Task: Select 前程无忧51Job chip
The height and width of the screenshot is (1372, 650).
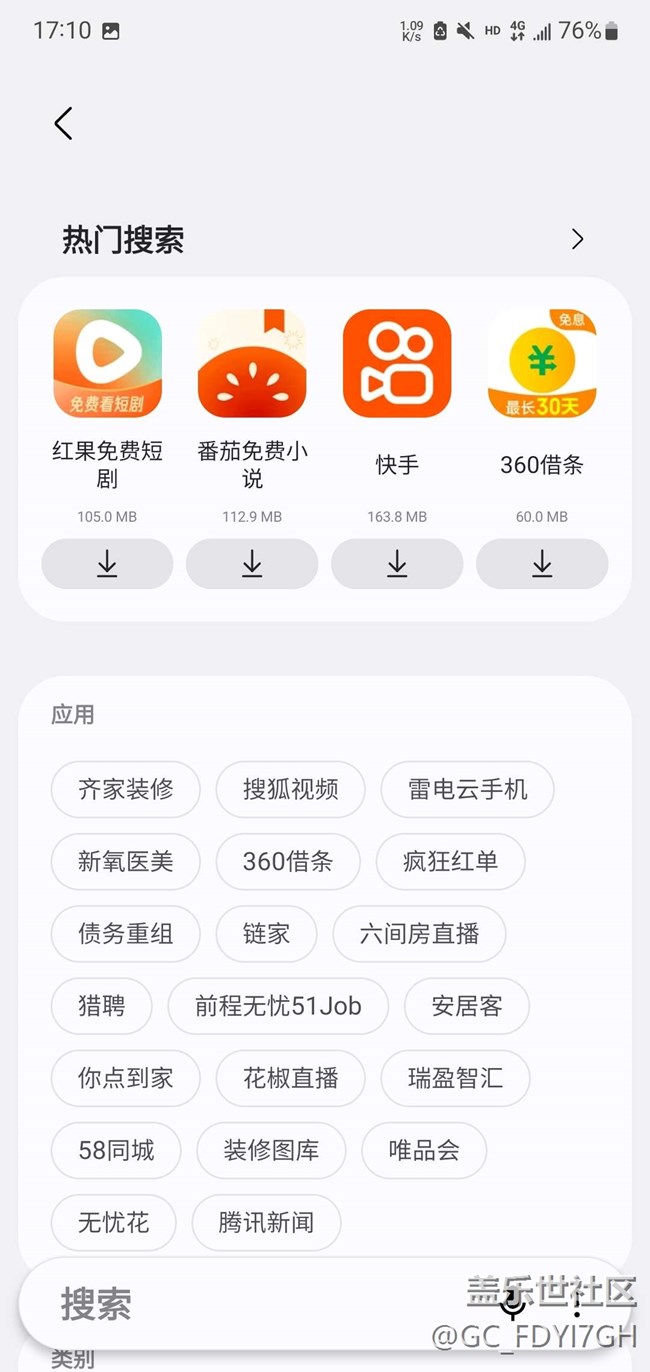Action: (278, 1006)
